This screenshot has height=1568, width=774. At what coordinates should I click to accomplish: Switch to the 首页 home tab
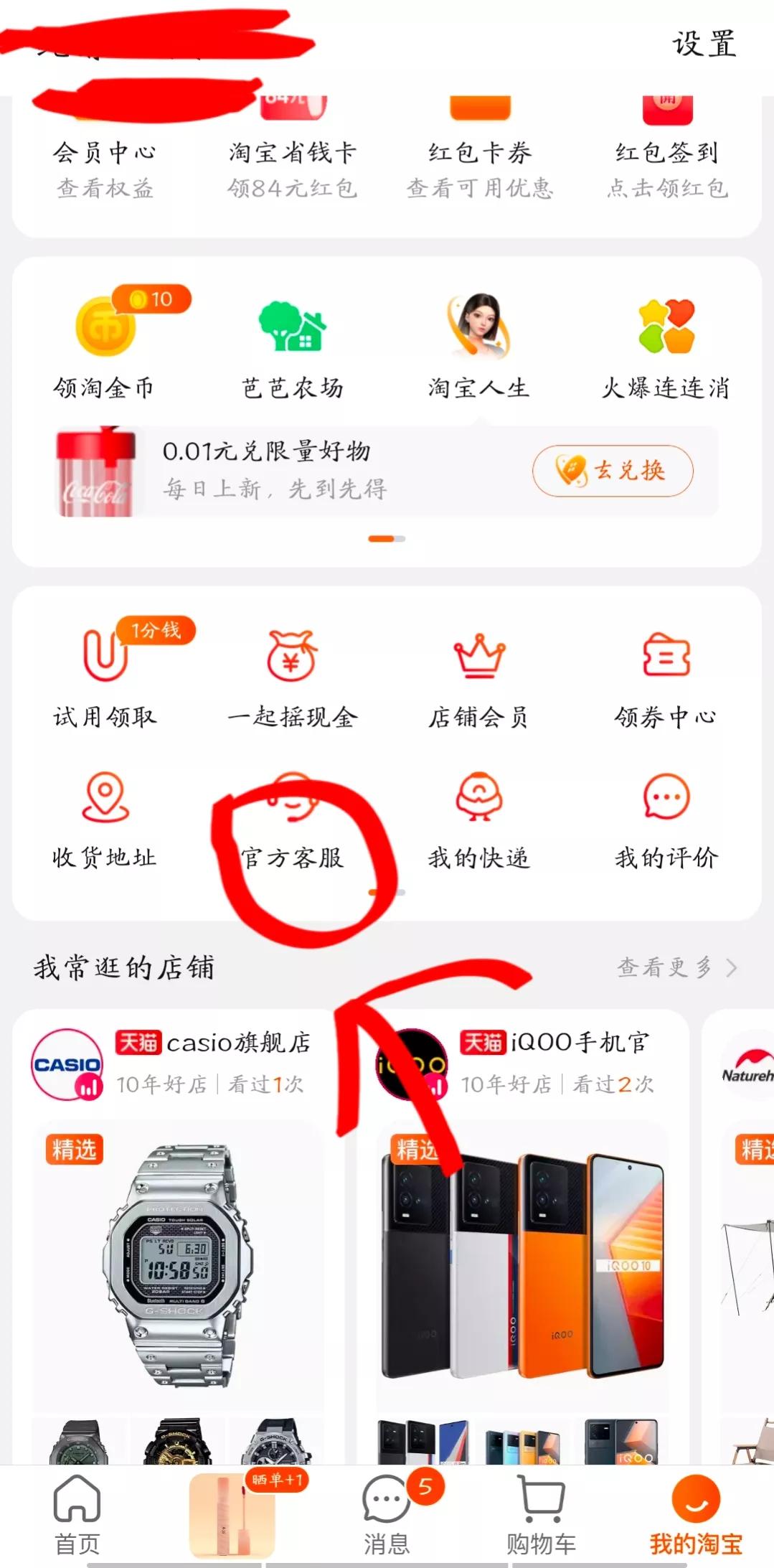(77, 1514)
